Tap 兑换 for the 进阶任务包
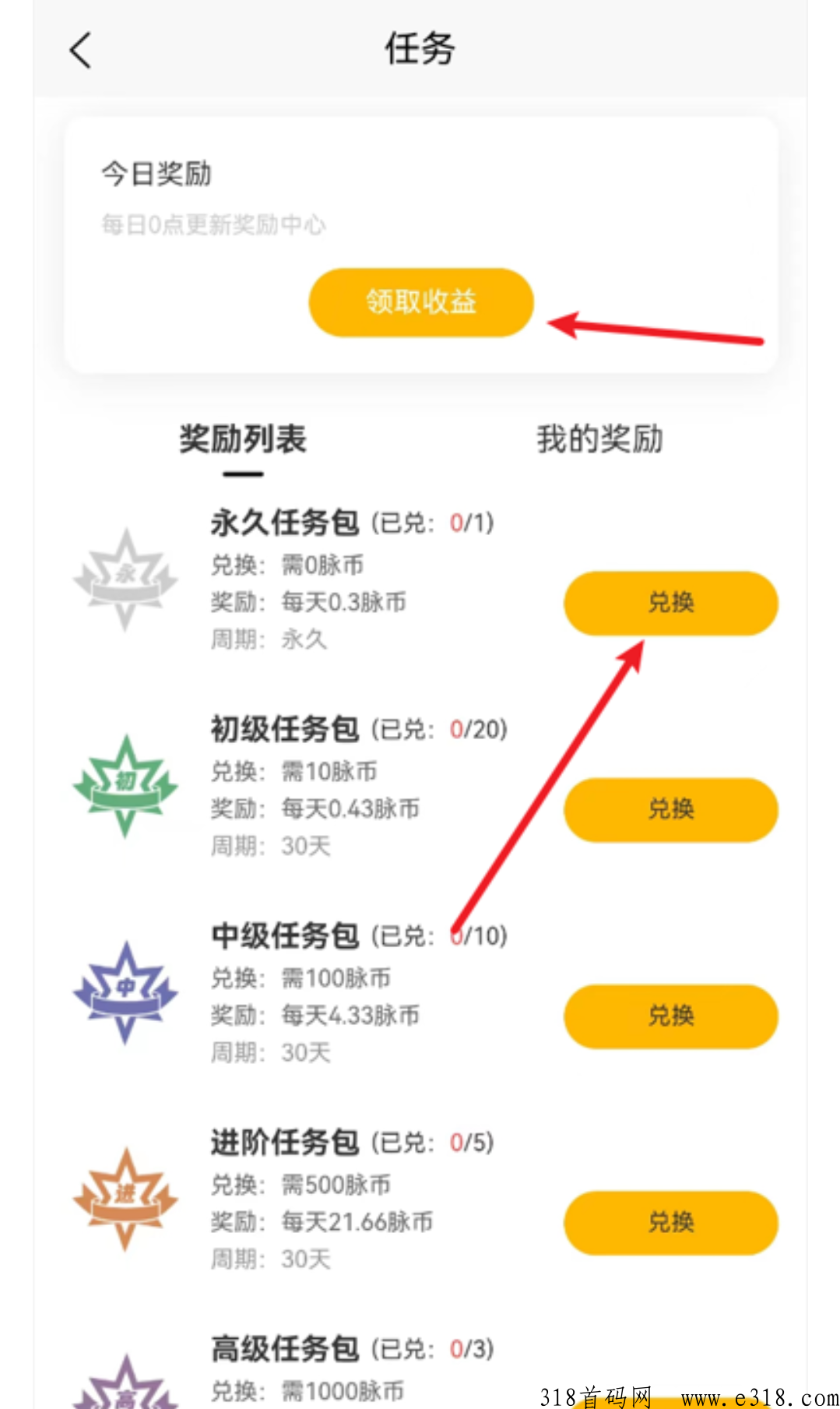Screen dimensions: 840x1409 pyautogui.click(x=670, y=1223)
